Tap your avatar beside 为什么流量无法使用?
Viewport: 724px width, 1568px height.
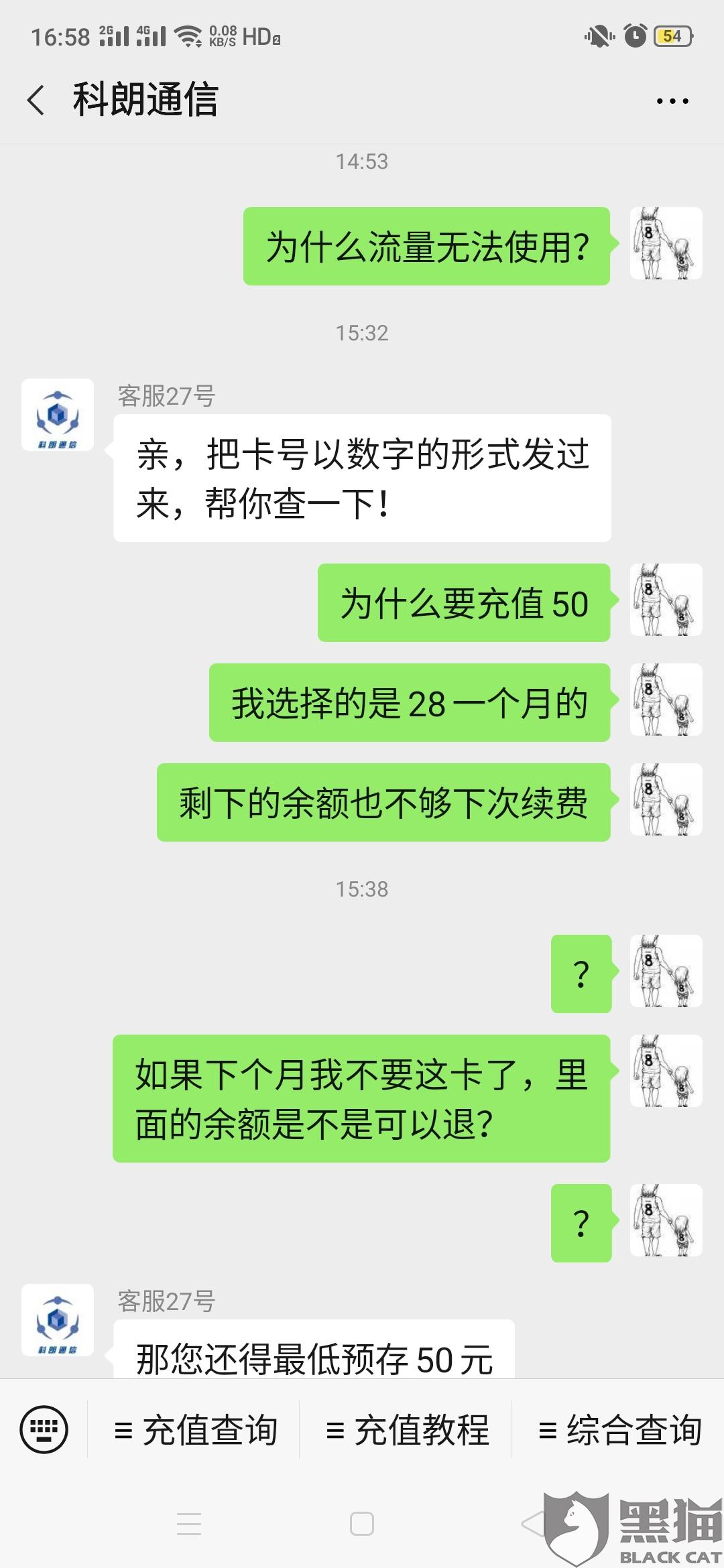point(666,243)
